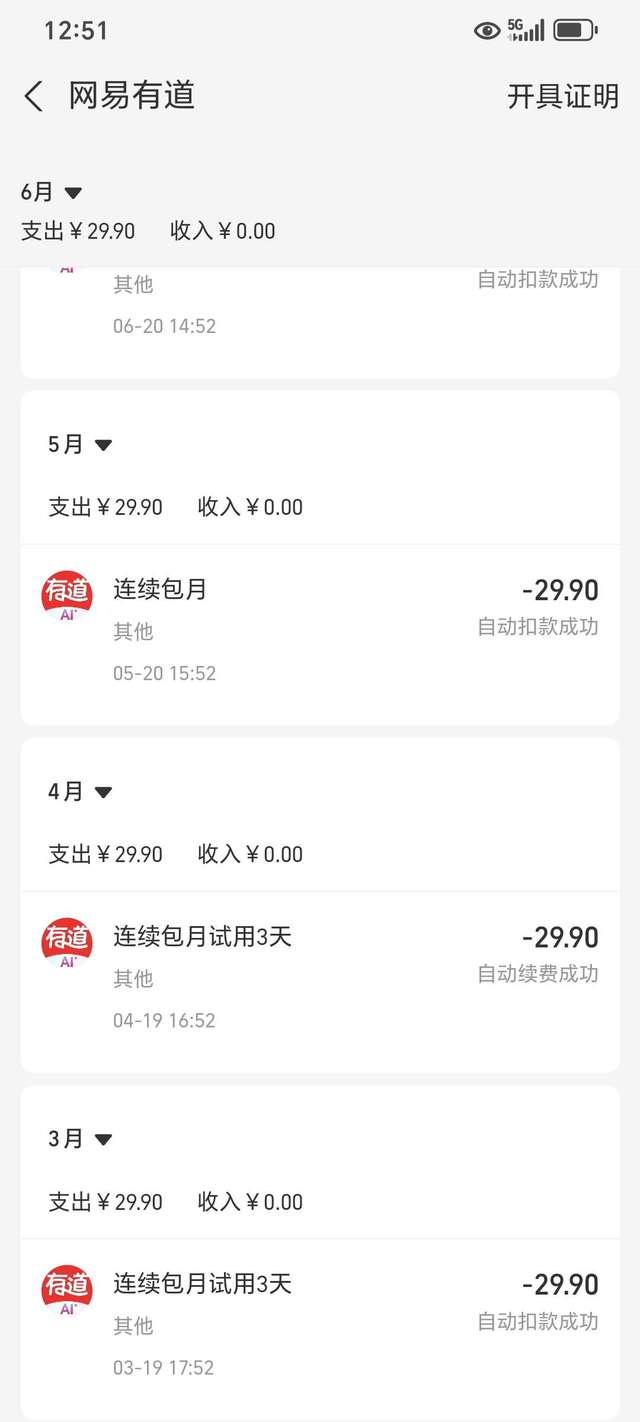Open the 3月 month selector
The height and width of the screenshot is (1422, 640).
[x=80, y=1139]
